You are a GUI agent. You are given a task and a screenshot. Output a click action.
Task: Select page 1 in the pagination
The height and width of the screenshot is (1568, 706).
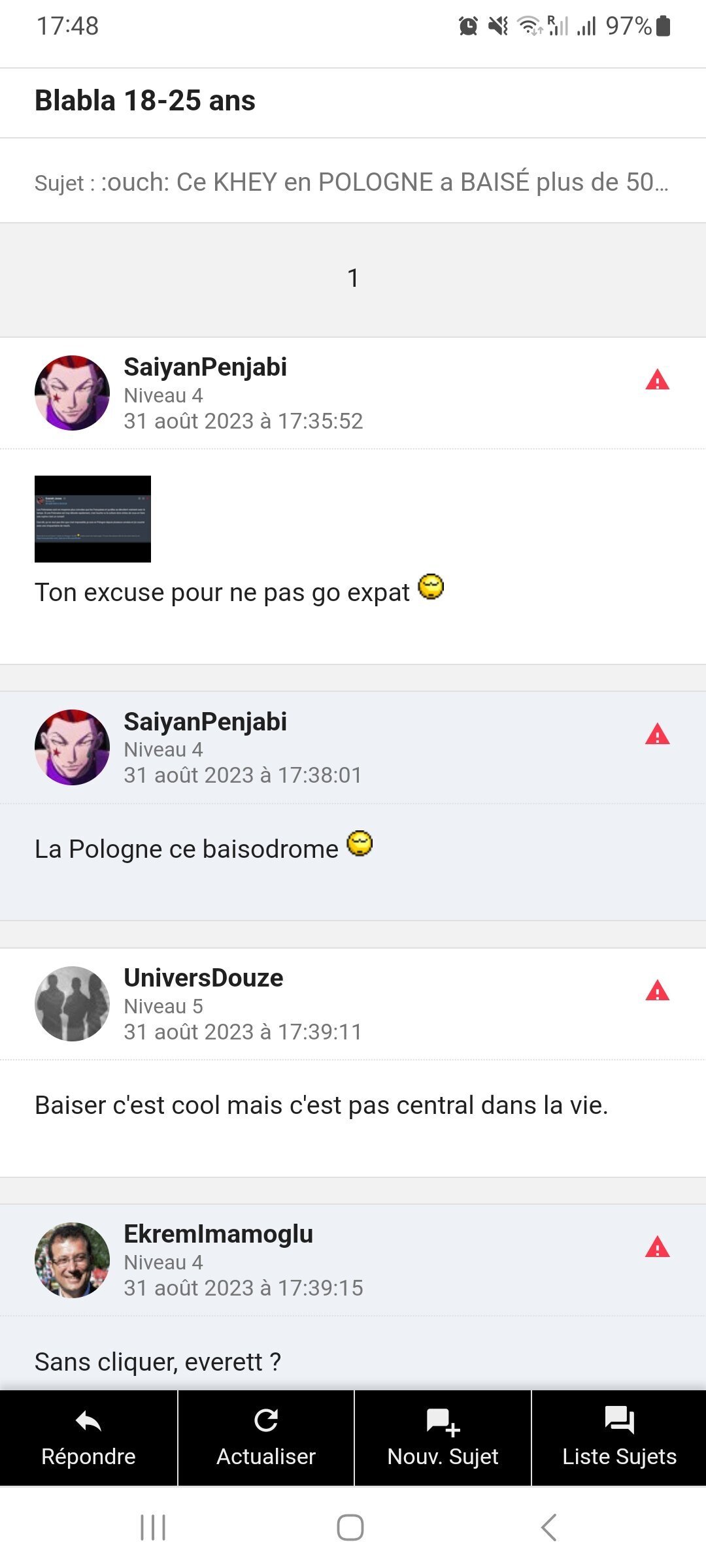(x=353, y=278)
